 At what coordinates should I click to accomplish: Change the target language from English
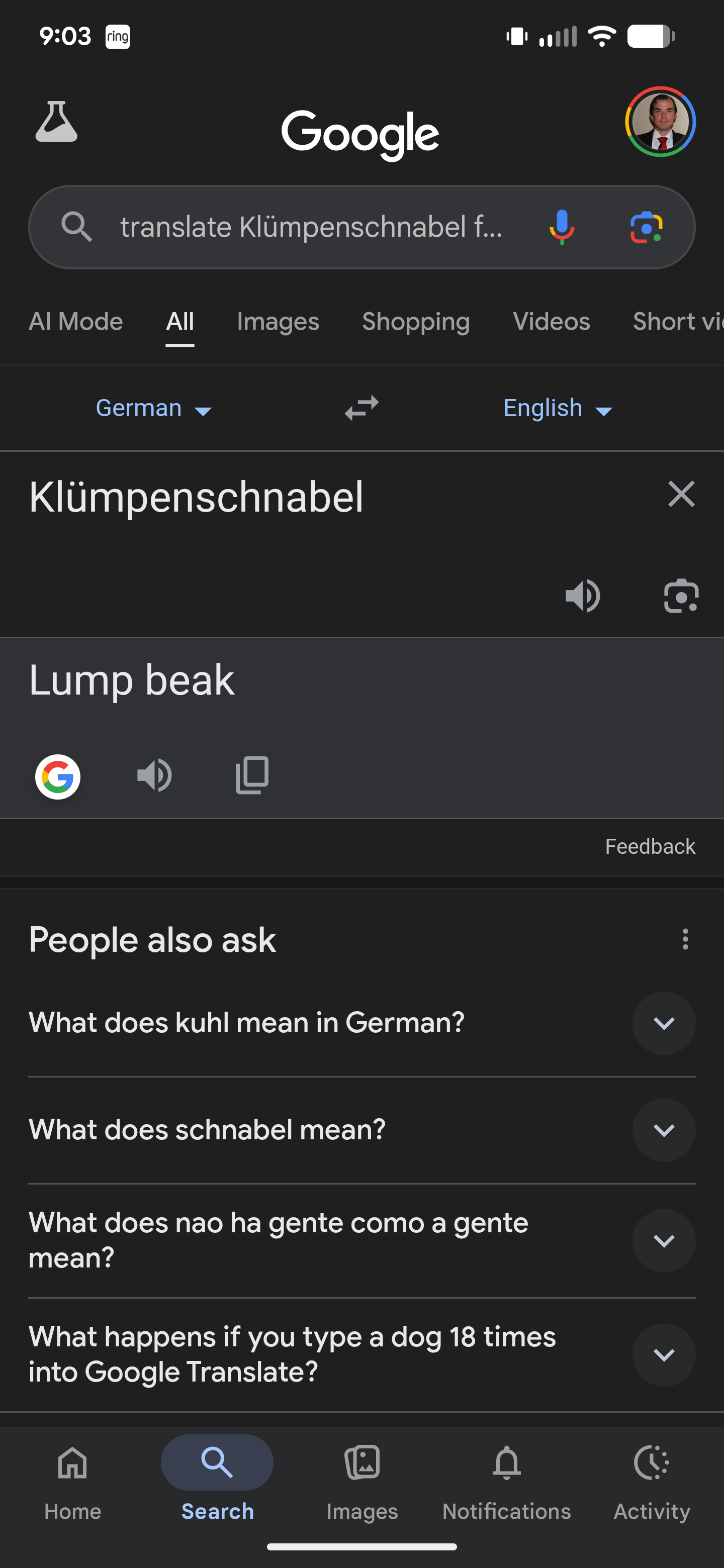557,409
